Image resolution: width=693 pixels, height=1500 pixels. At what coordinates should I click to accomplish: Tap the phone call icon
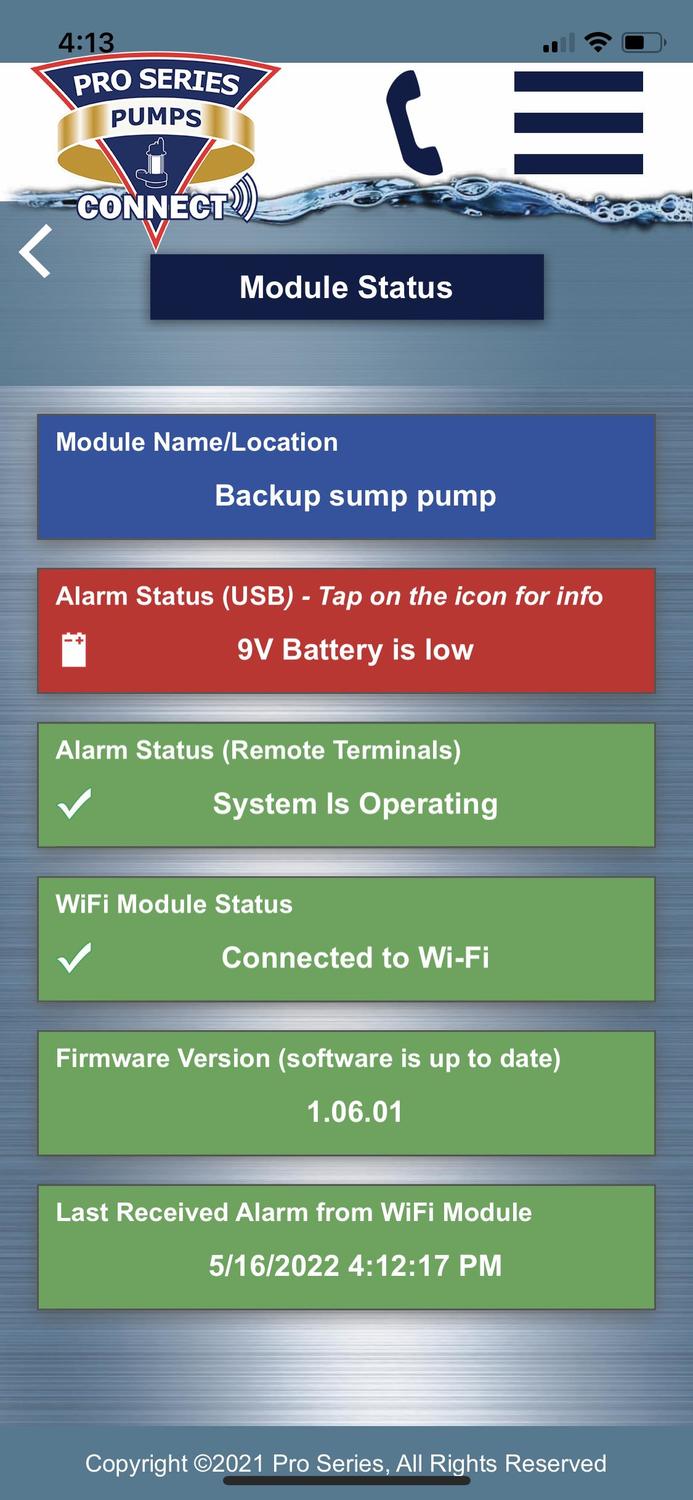point(413,124)
